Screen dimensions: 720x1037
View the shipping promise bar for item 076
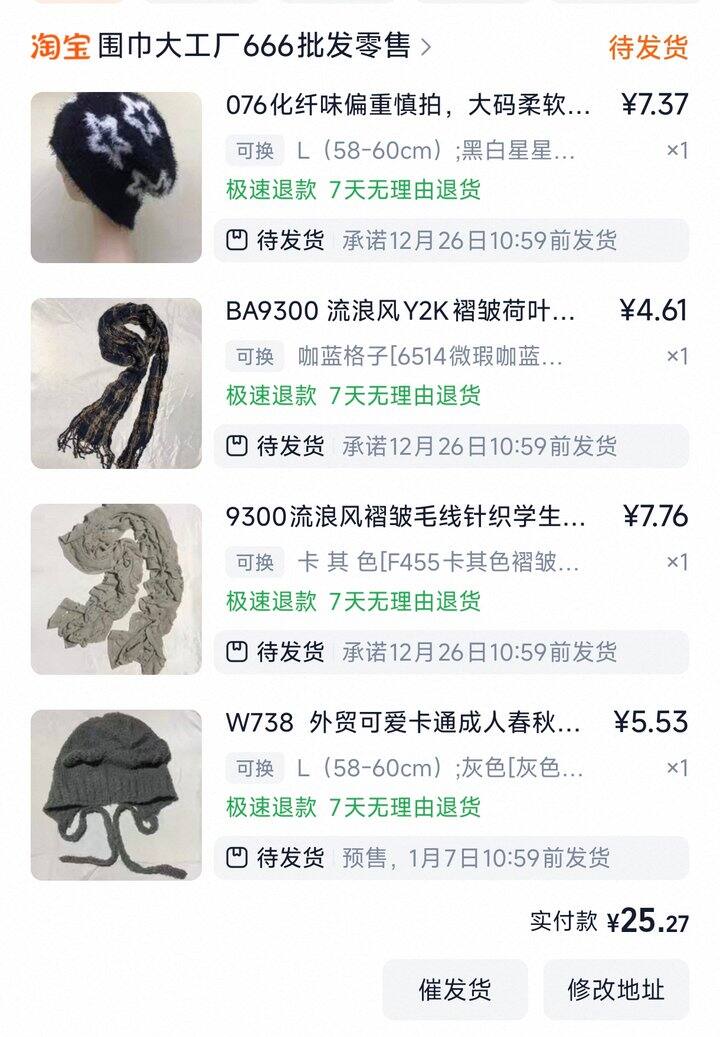[x=451, y=240]
